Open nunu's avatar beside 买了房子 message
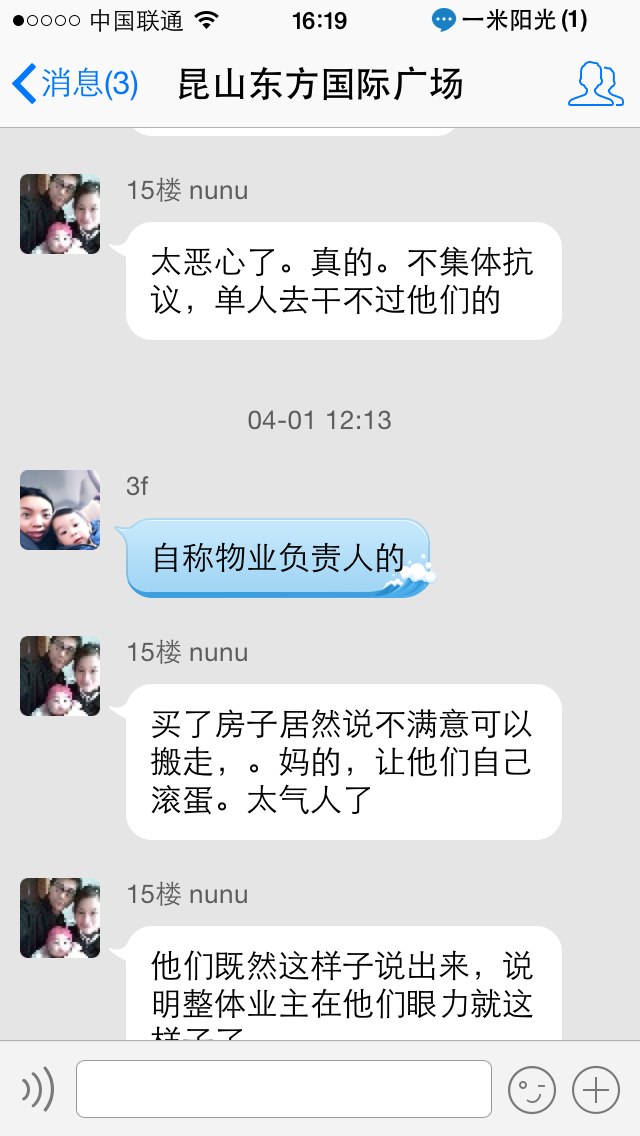The width and height of the screenshot is (640, 1136). pyautogui.click(x=60, y=676)
